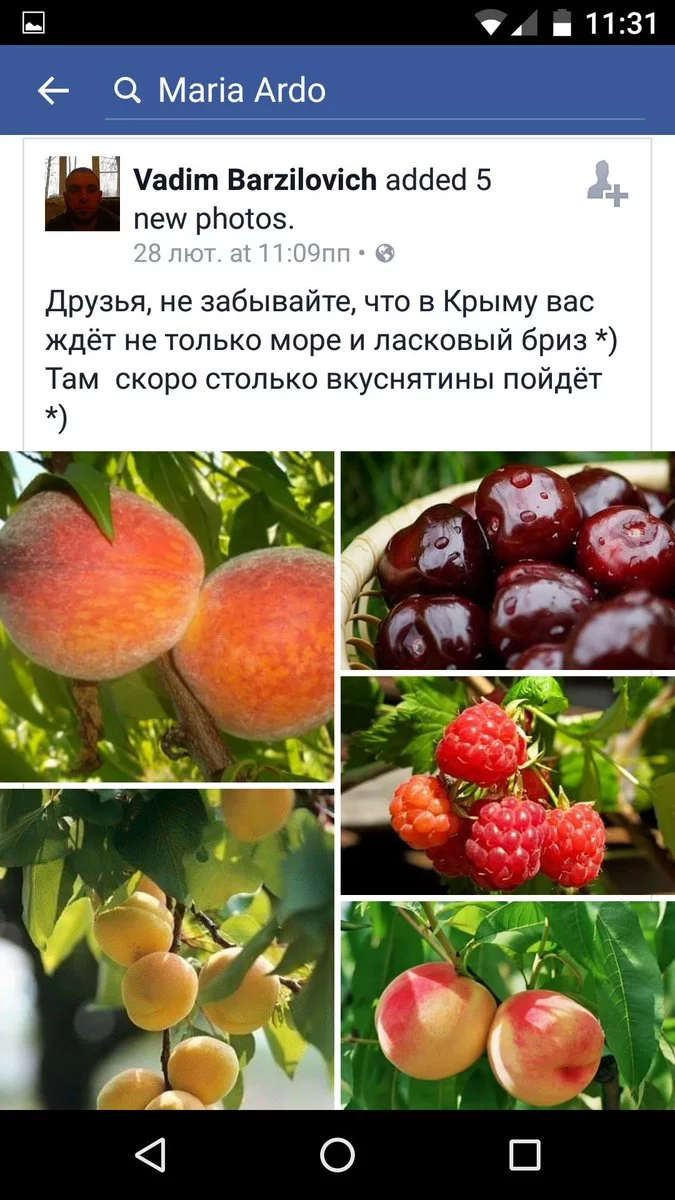
Task: Open Vadim Barzilovich's profile picture
Action: (x=82, y=194)
